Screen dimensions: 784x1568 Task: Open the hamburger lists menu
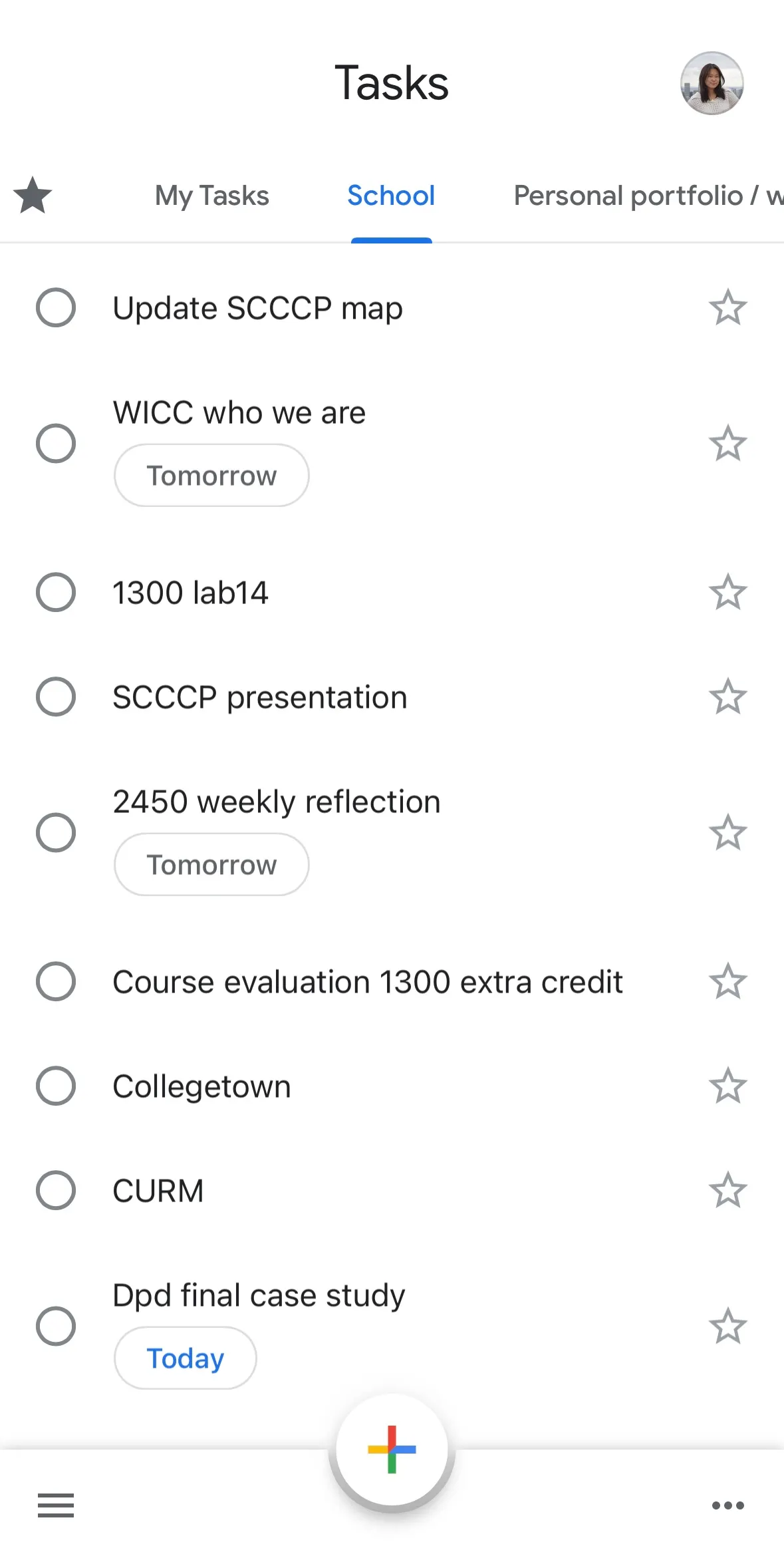[x=56, y=1505]
